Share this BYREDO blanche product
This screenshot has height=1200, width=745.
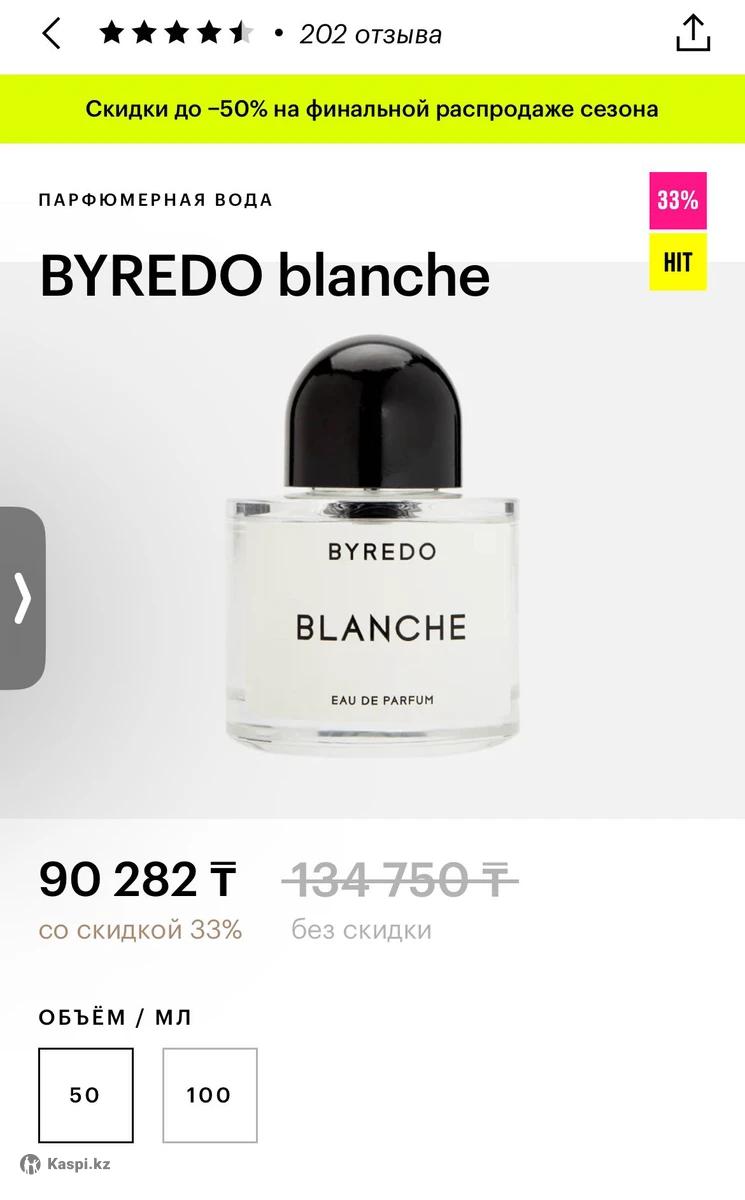[692, 33]
